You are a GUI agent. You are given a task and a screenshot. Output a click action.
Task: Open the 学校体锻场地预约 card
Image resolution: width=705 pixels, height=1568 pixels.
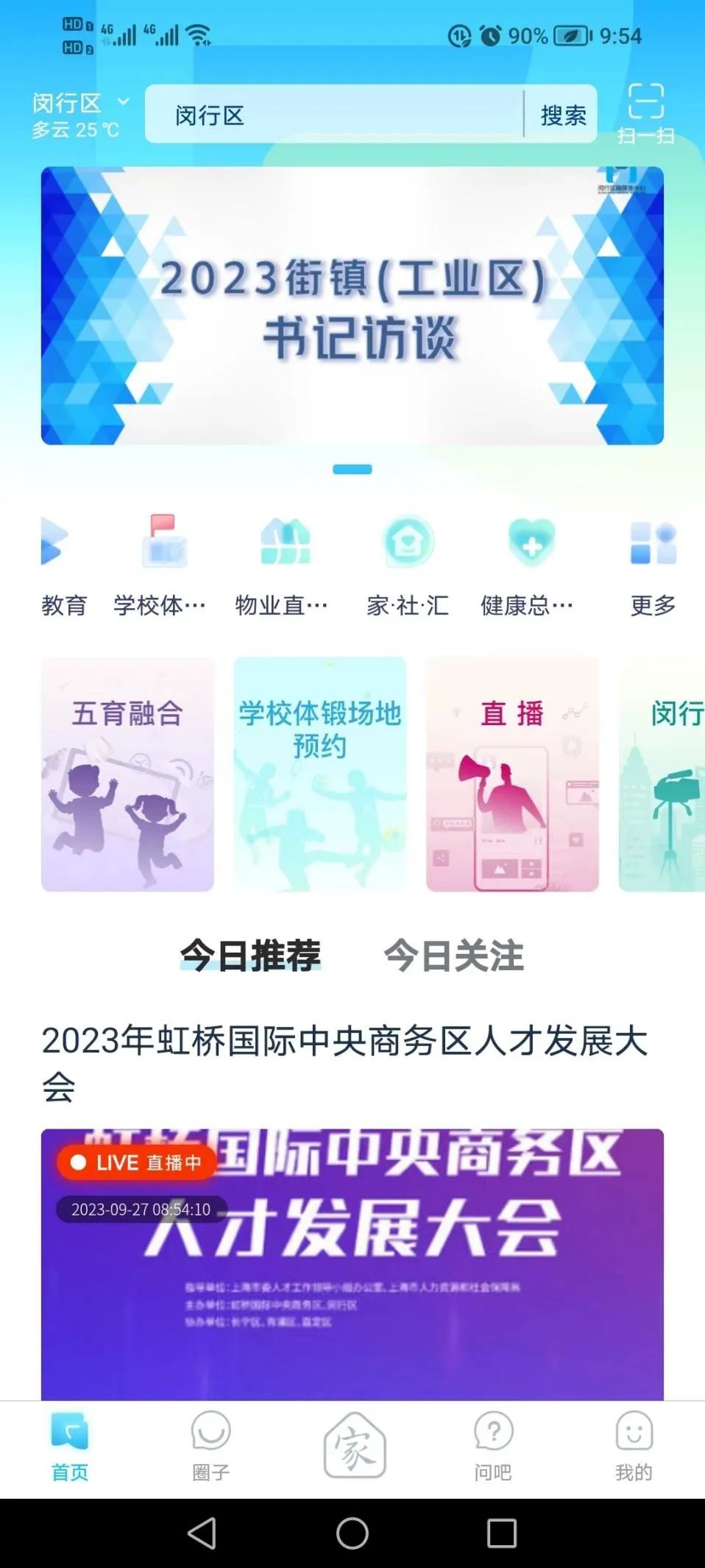pos(320,774)
